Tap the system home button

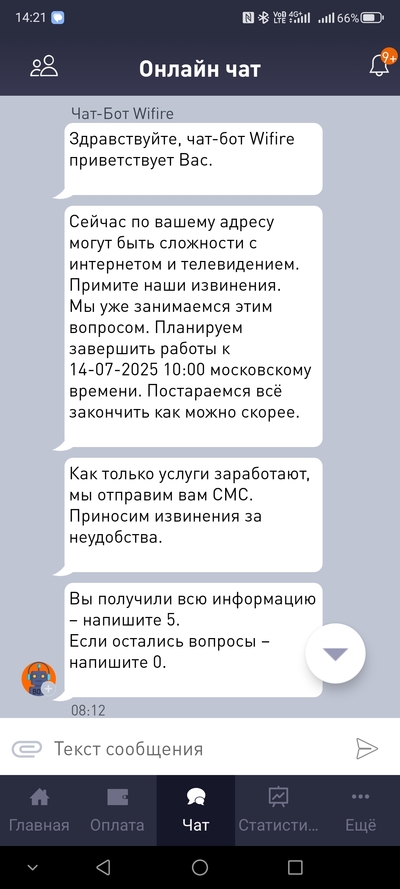[199, 867]
